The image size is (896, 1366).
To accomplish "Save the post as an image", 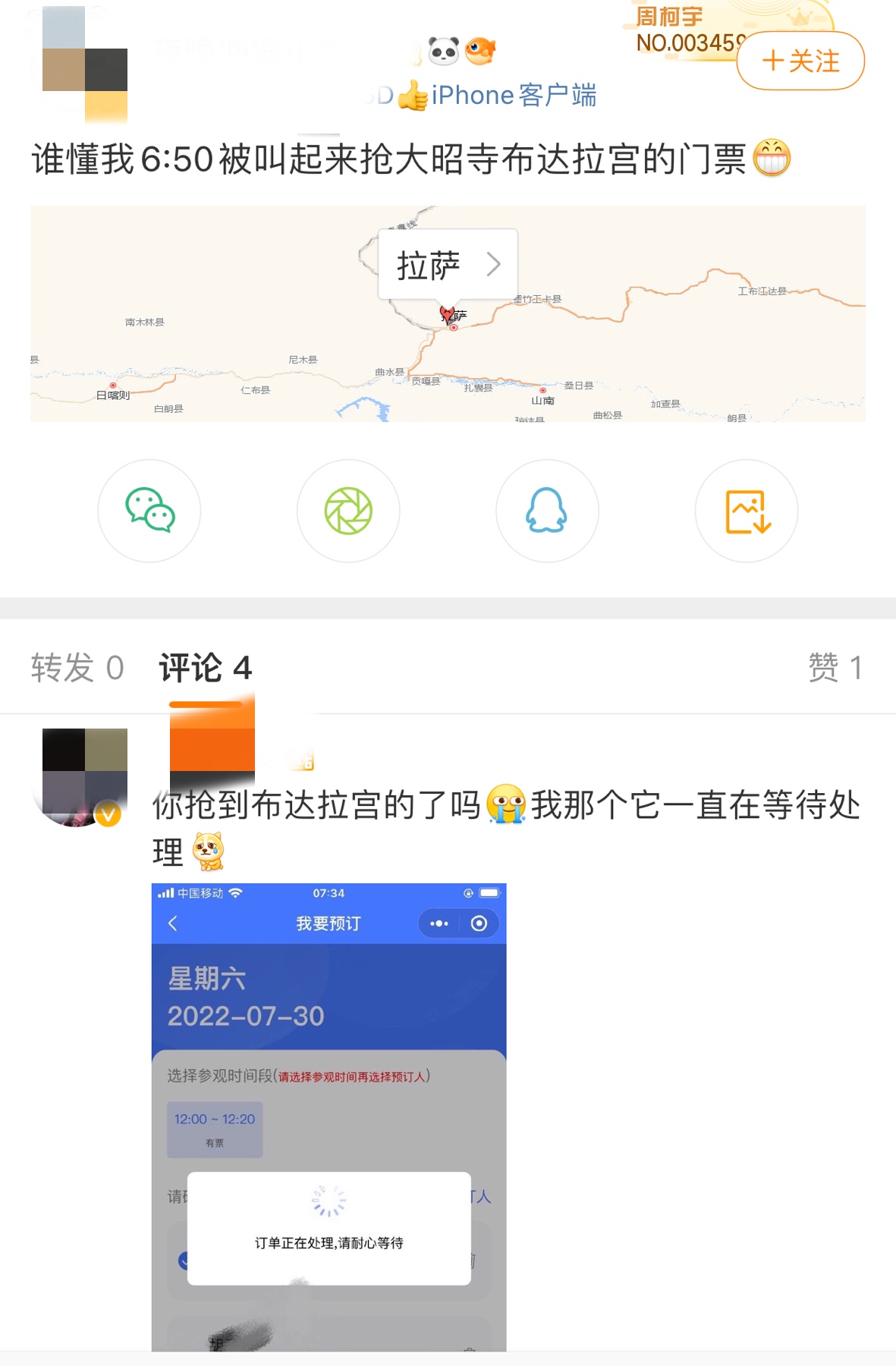I will click(x=747, y=511).
